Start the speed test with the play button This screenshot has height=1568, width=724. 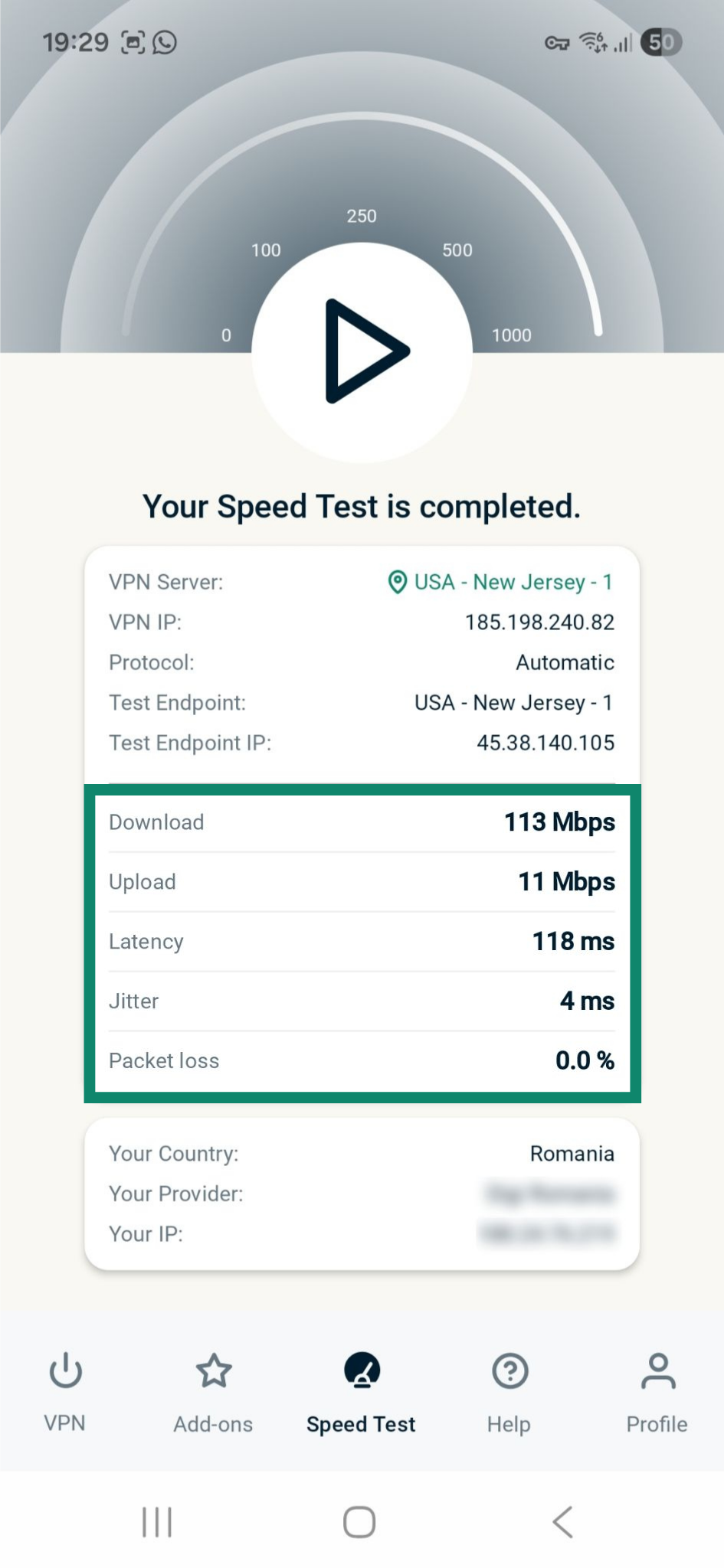click(362, 351)
